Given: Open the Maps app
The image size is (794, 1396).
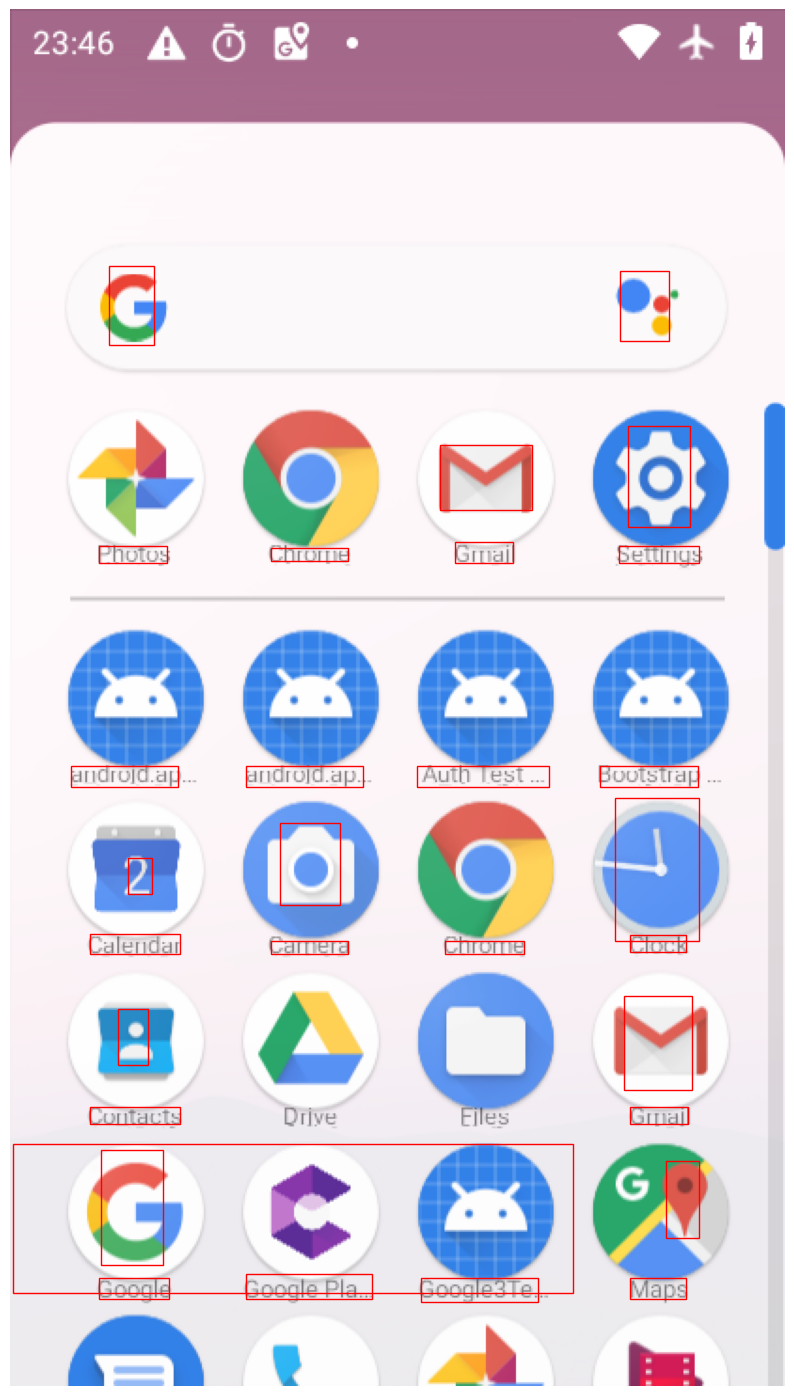Looking at the screenshot, I should tap(660, 1210).
